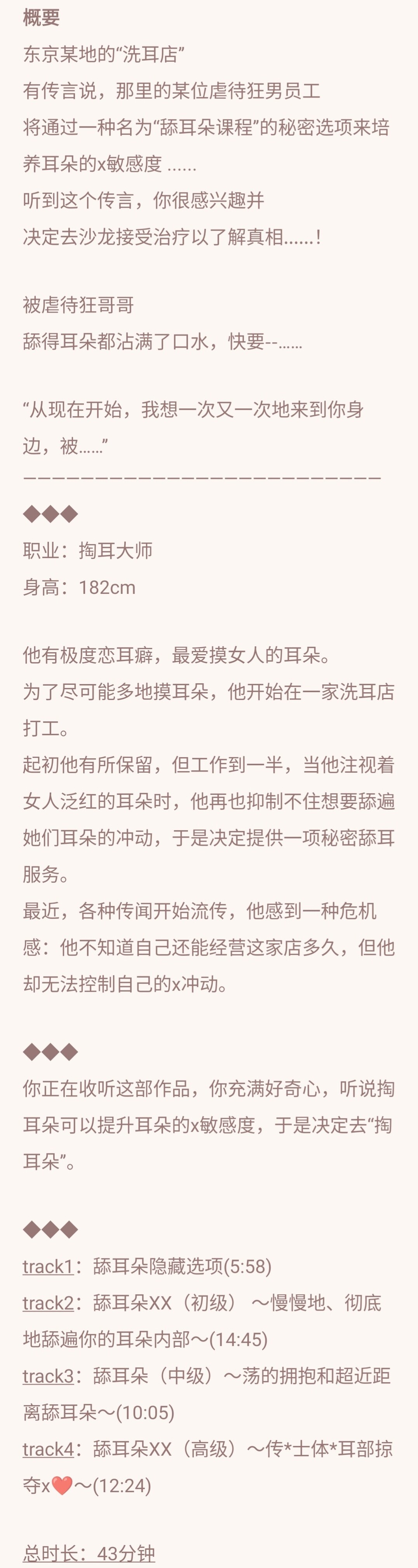This screenshot has height=1568, width=418.
Task: Open the underlined track2 link
Action: point(48,1303)
